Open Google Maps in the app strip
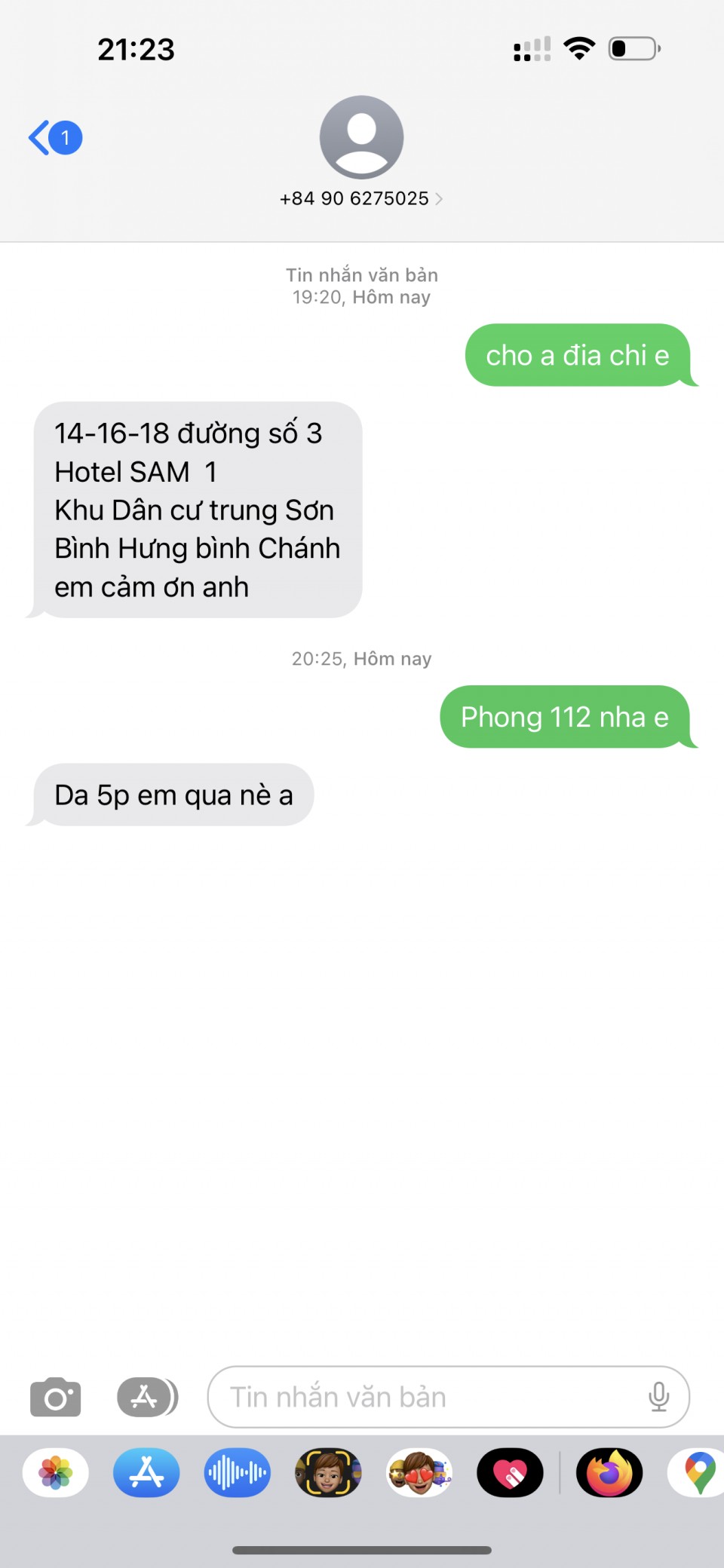 (698, 1473)
